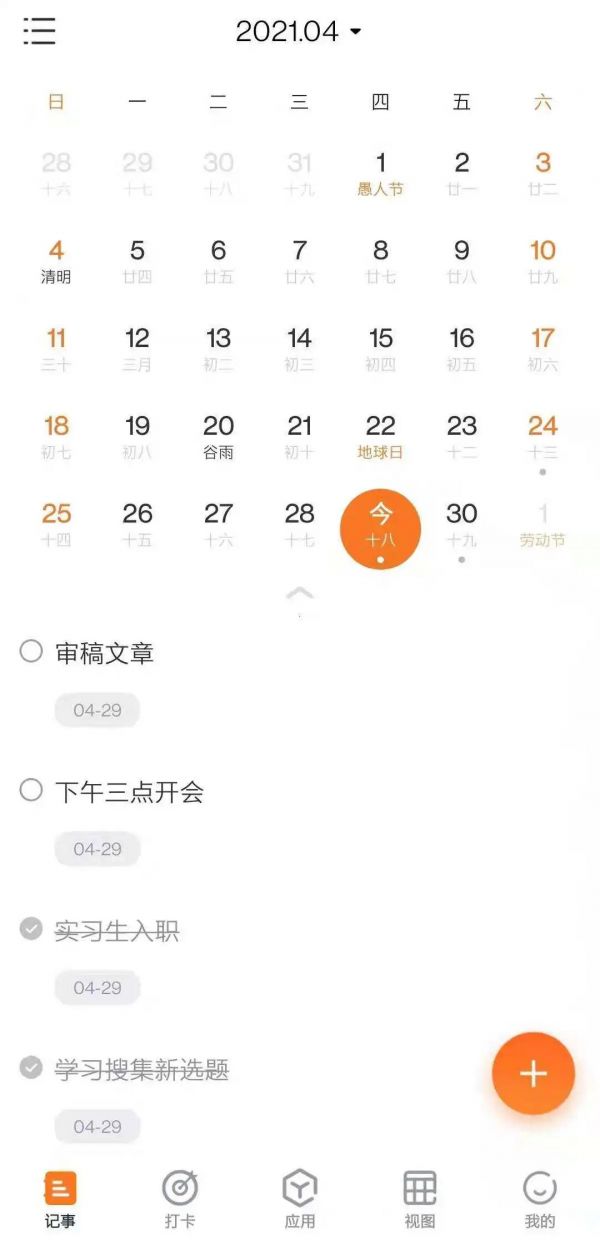Switch to the 打卡 tab
Viewport: 600px width, 1240px height.
180,1199
